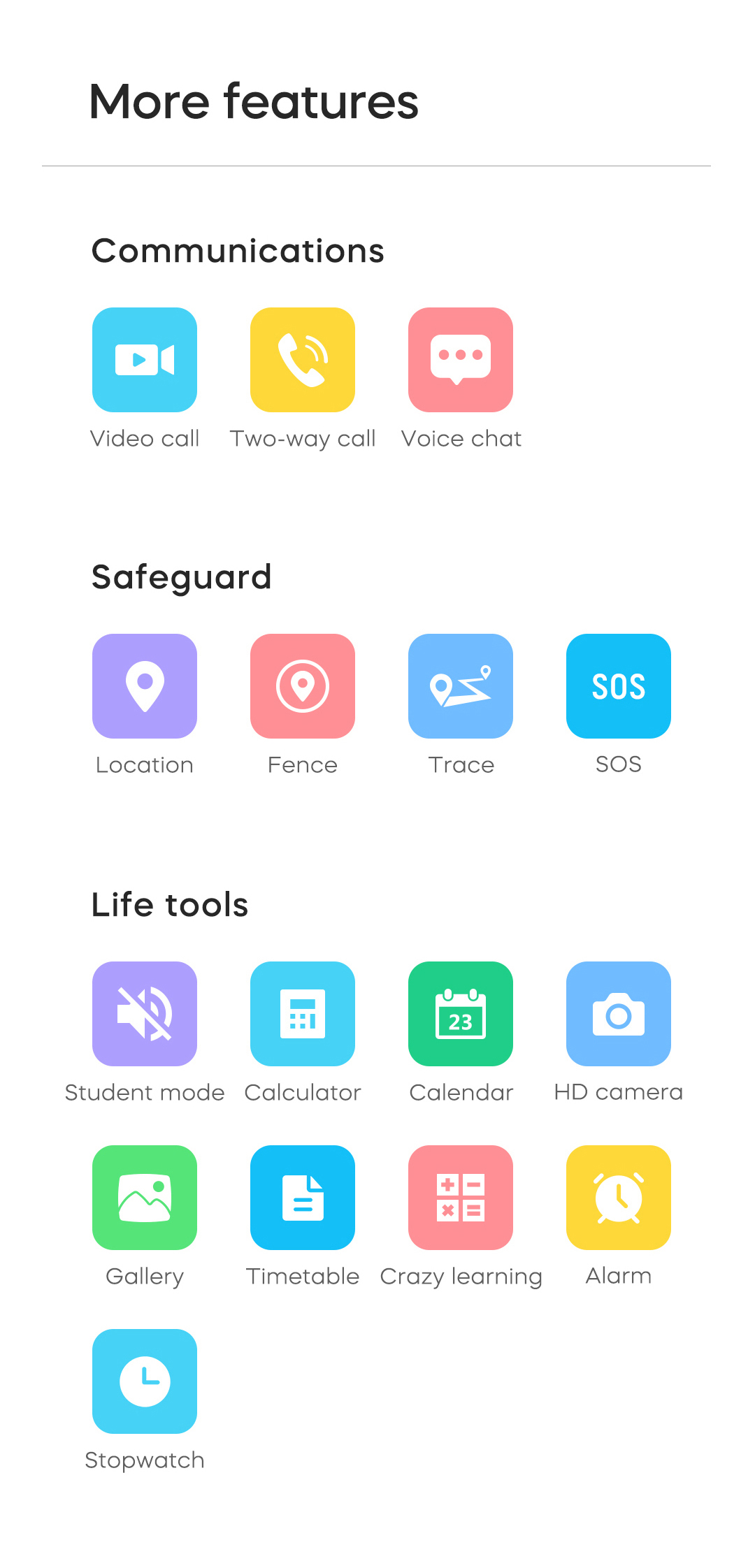
Task: Open the Video call feature
Action: [145, 359]
